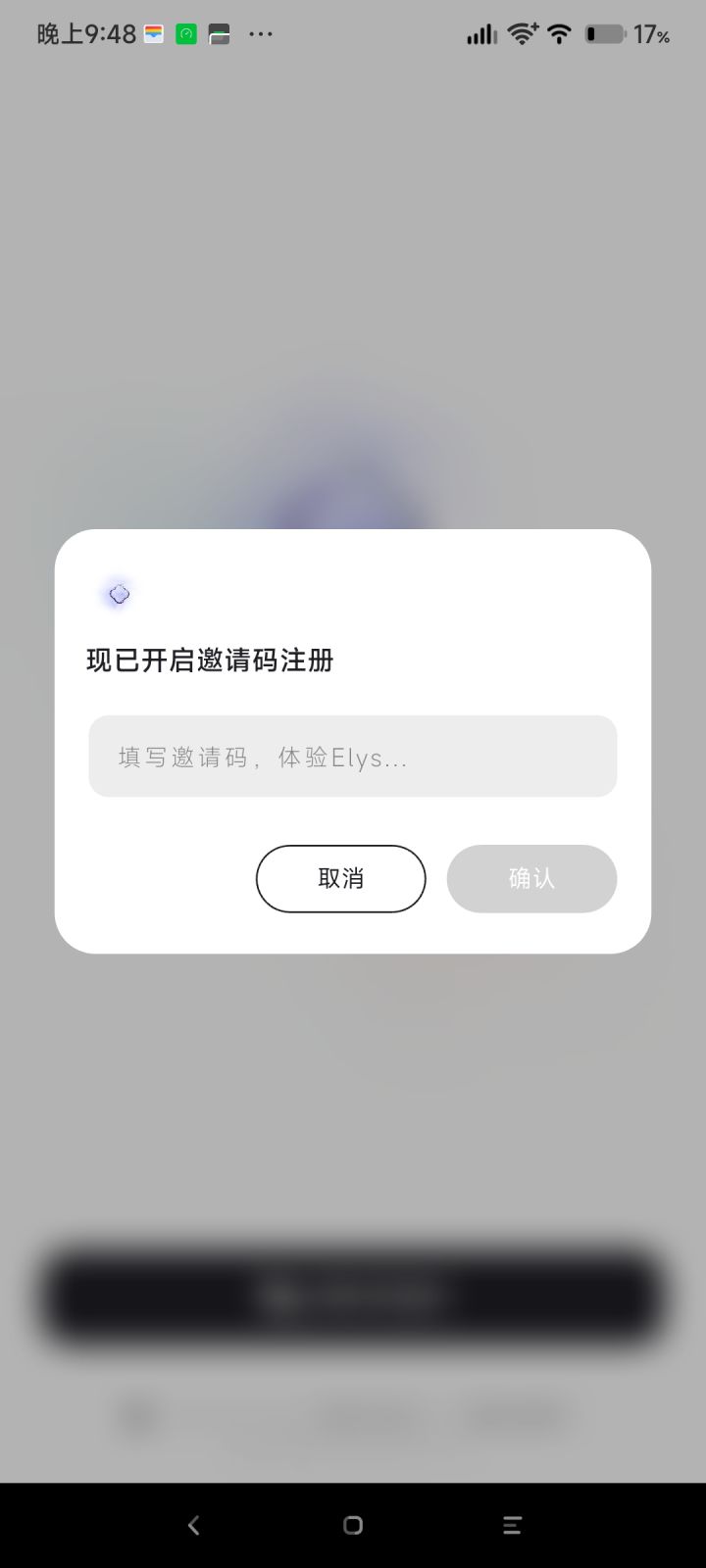Tap the dark folder-style notification icon
The width and height of the screenshot is (706, 1568).
pyautogui.click(x=217, y=32)
